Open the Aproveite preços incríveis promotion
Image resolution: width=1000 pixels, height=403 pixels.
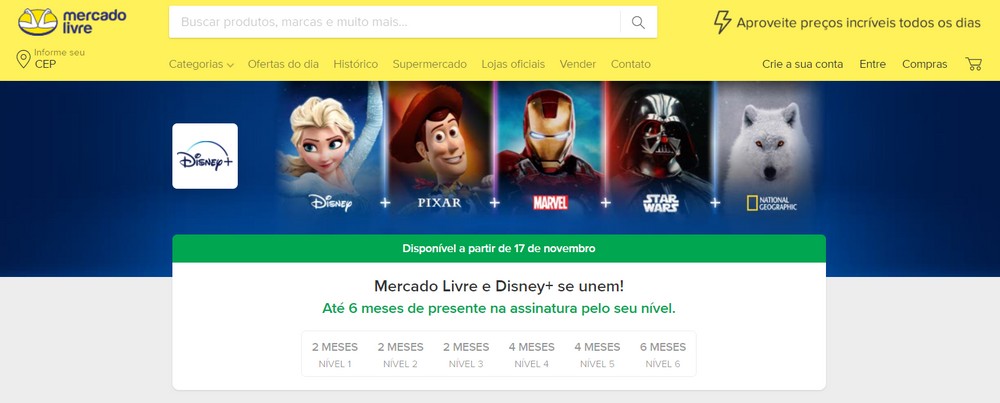[846, 23]
